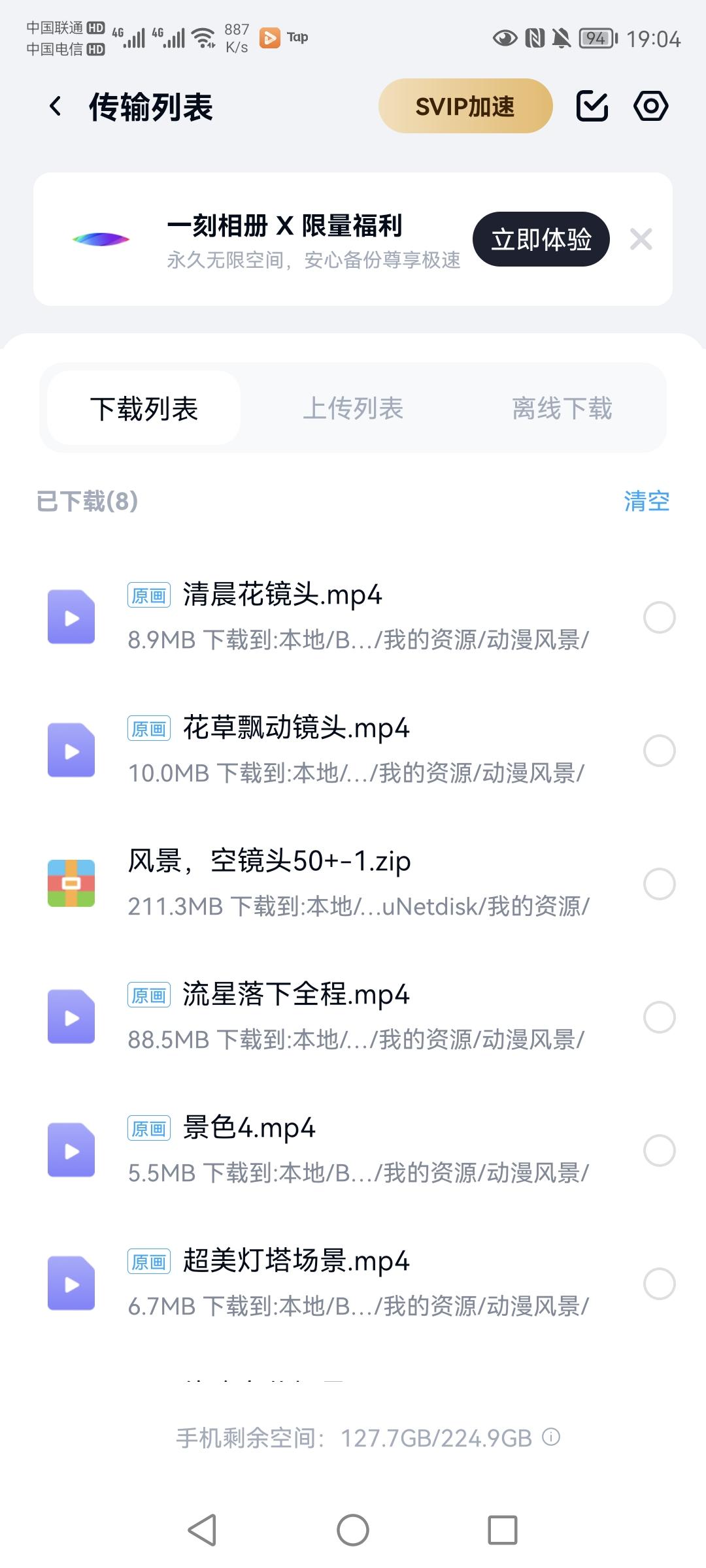Go back from the 传输列表 page

(x=56, y=106)
